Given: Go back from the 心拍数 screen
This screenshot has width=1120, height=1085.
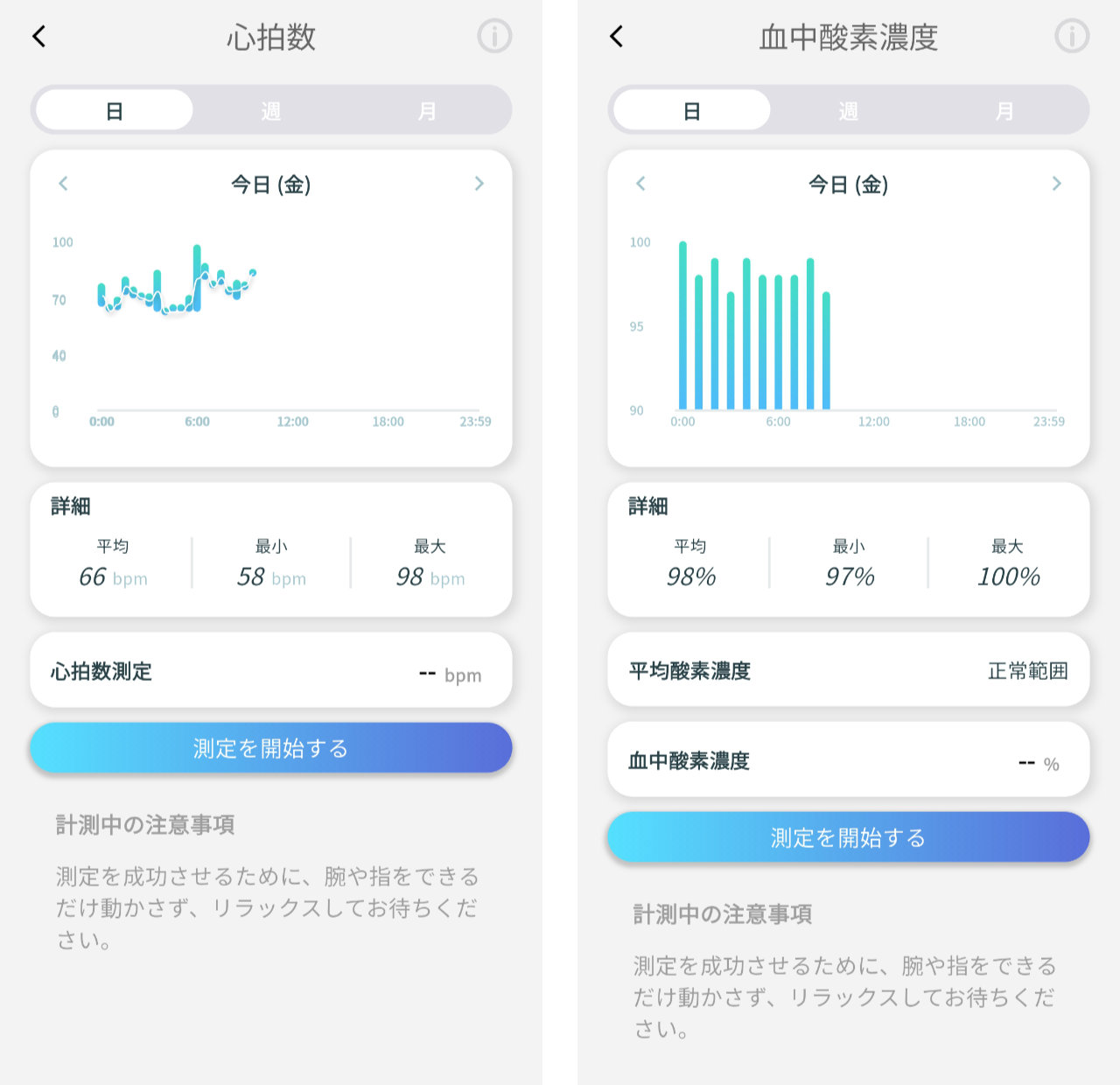Looking at the screenshot, I should click(x=38, y=37).
